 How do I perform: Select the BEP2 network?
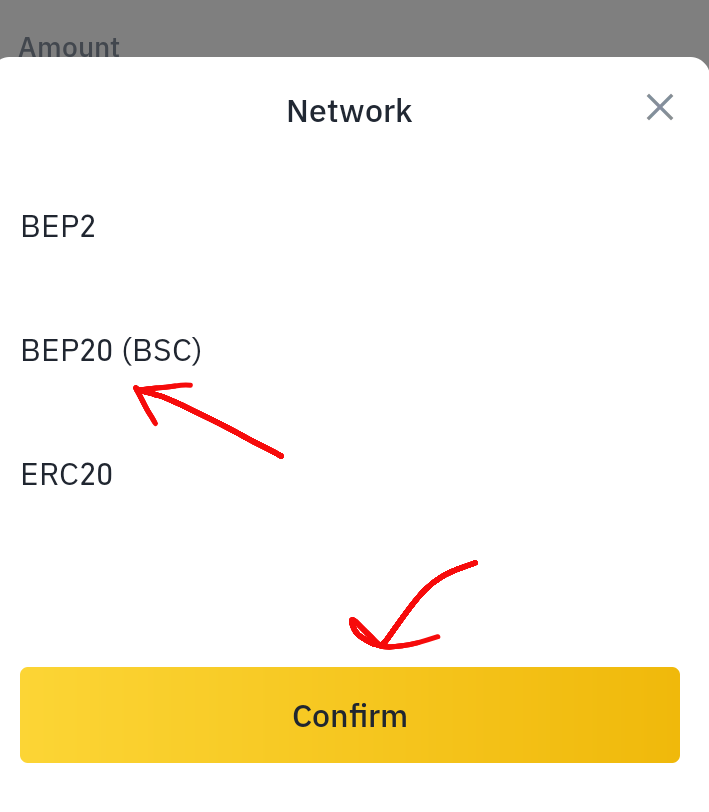[354, 226]
